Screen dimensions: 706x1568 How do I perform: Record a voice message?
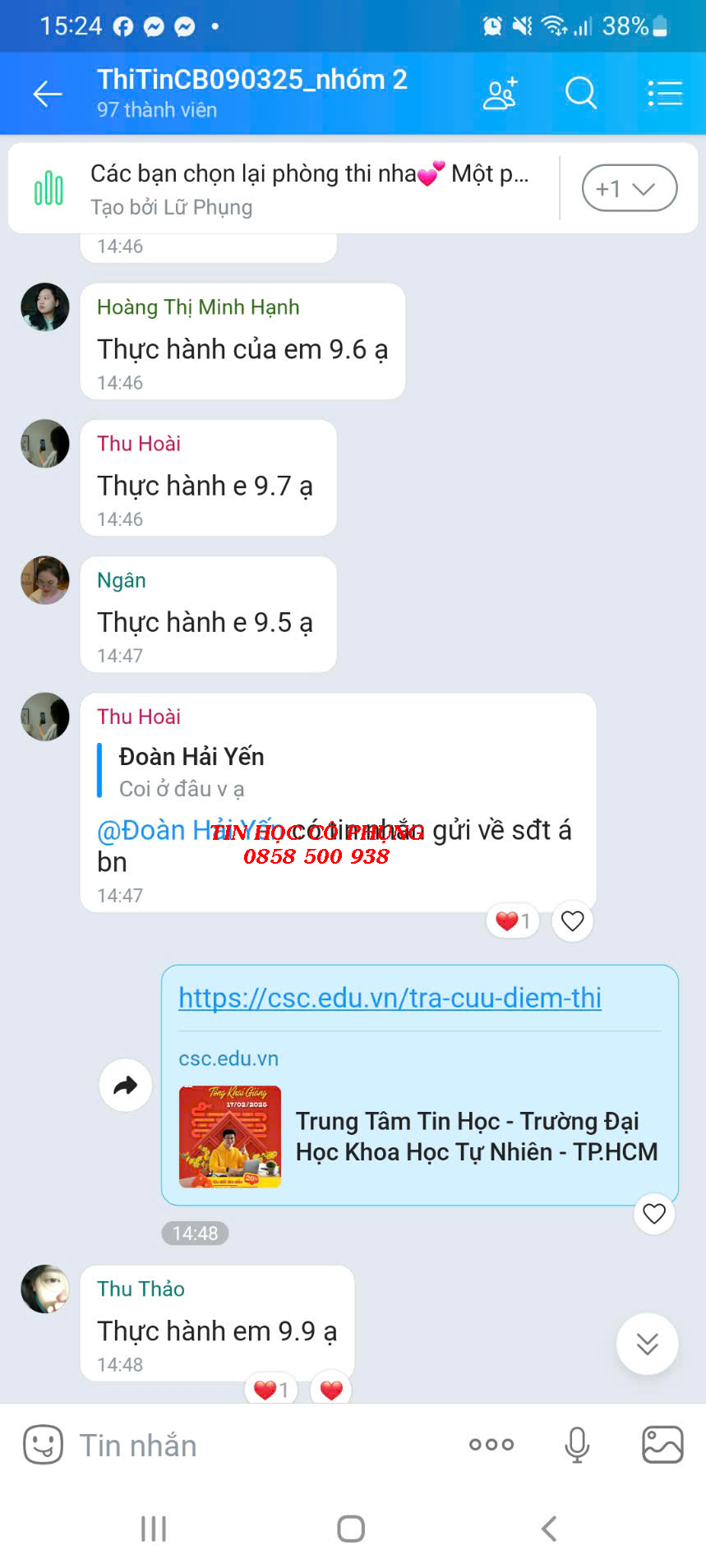click(577, 1445)
